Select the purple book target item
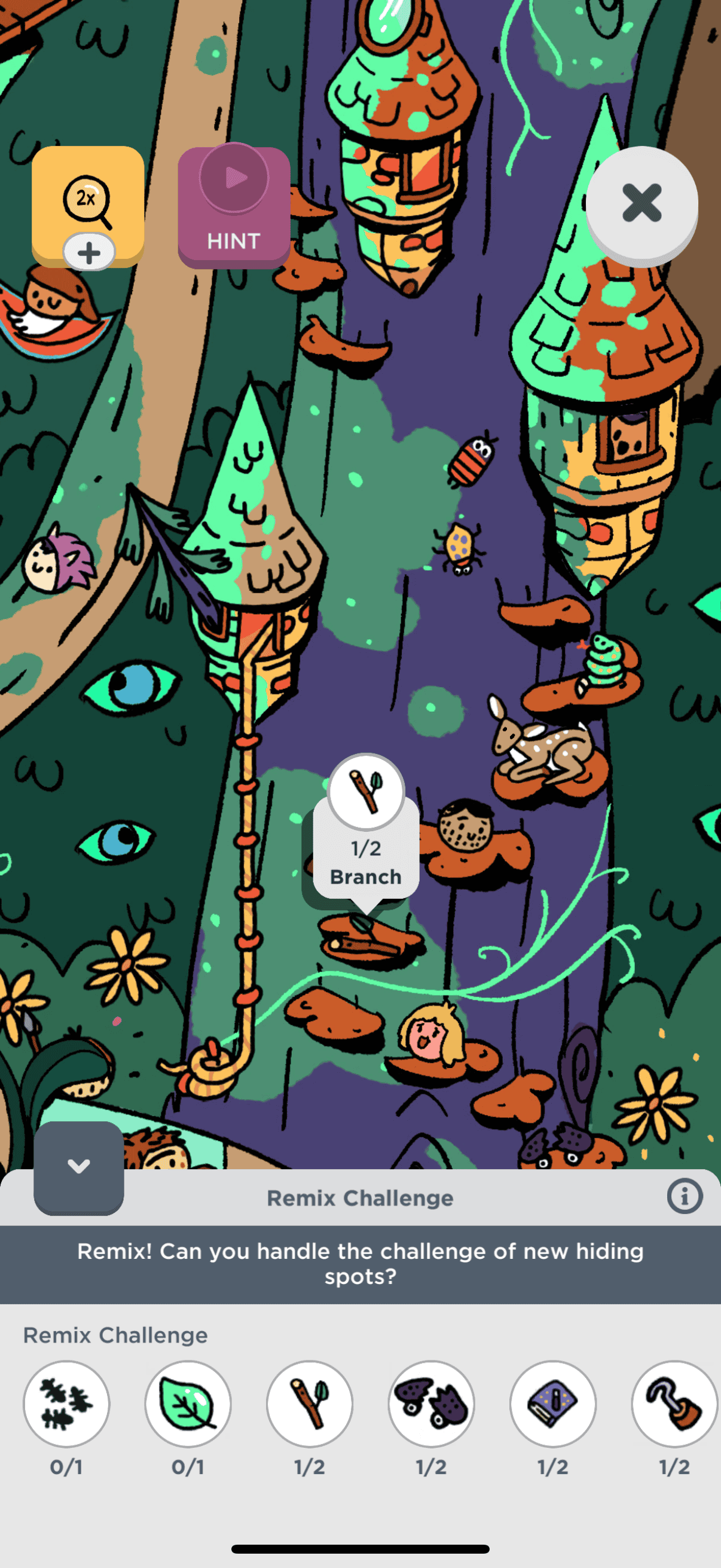Image resolution: width=721 pixels, height=1568 pixels. tap(552, 1403)
